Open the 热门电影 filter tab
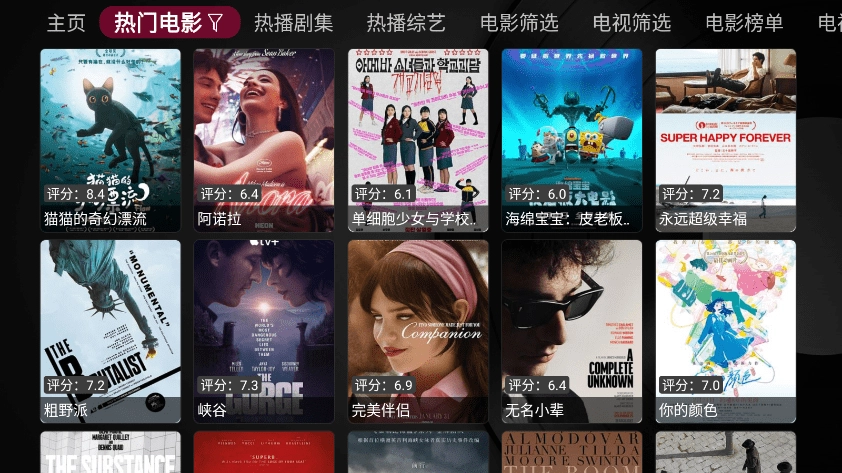Viewport: 842px width, 473px height. tap(169, 23)
